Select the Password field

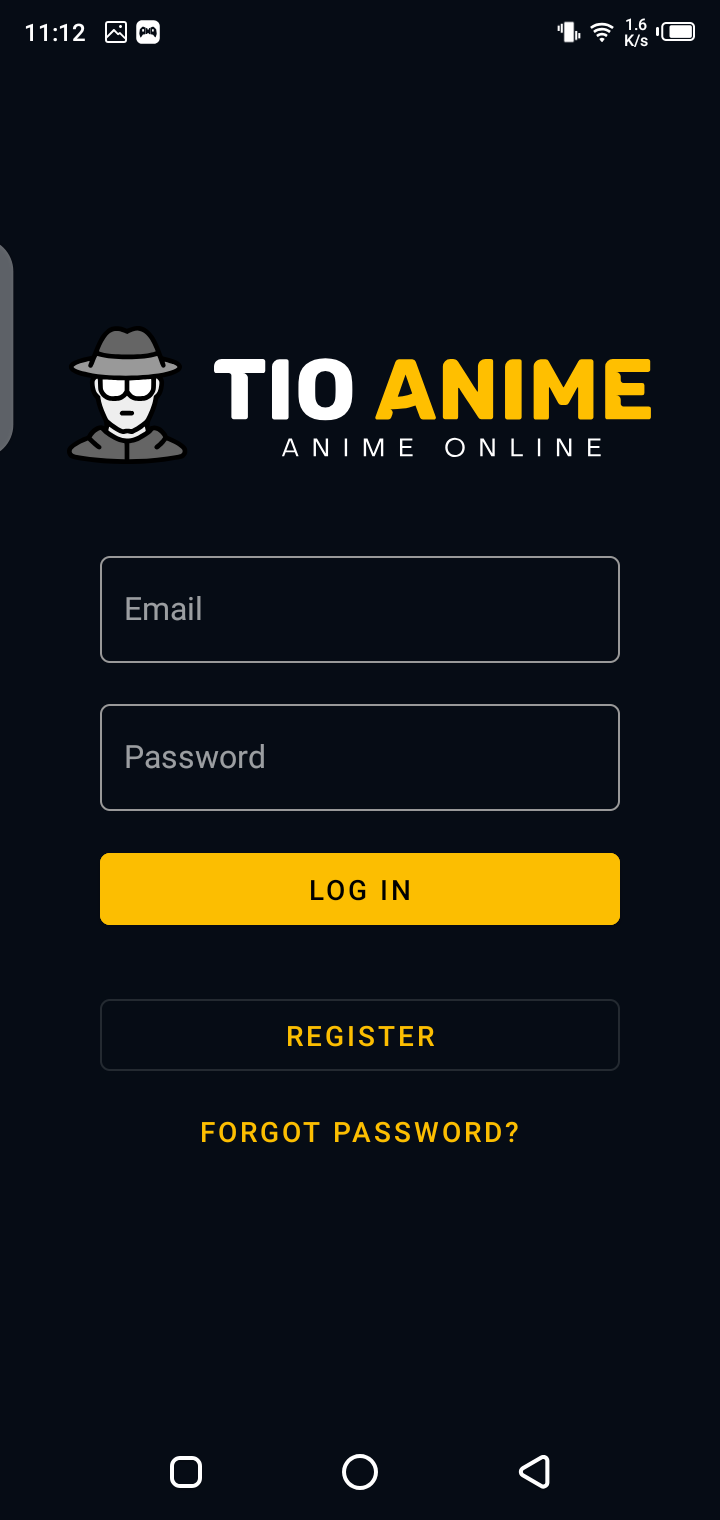pos(360,757)
